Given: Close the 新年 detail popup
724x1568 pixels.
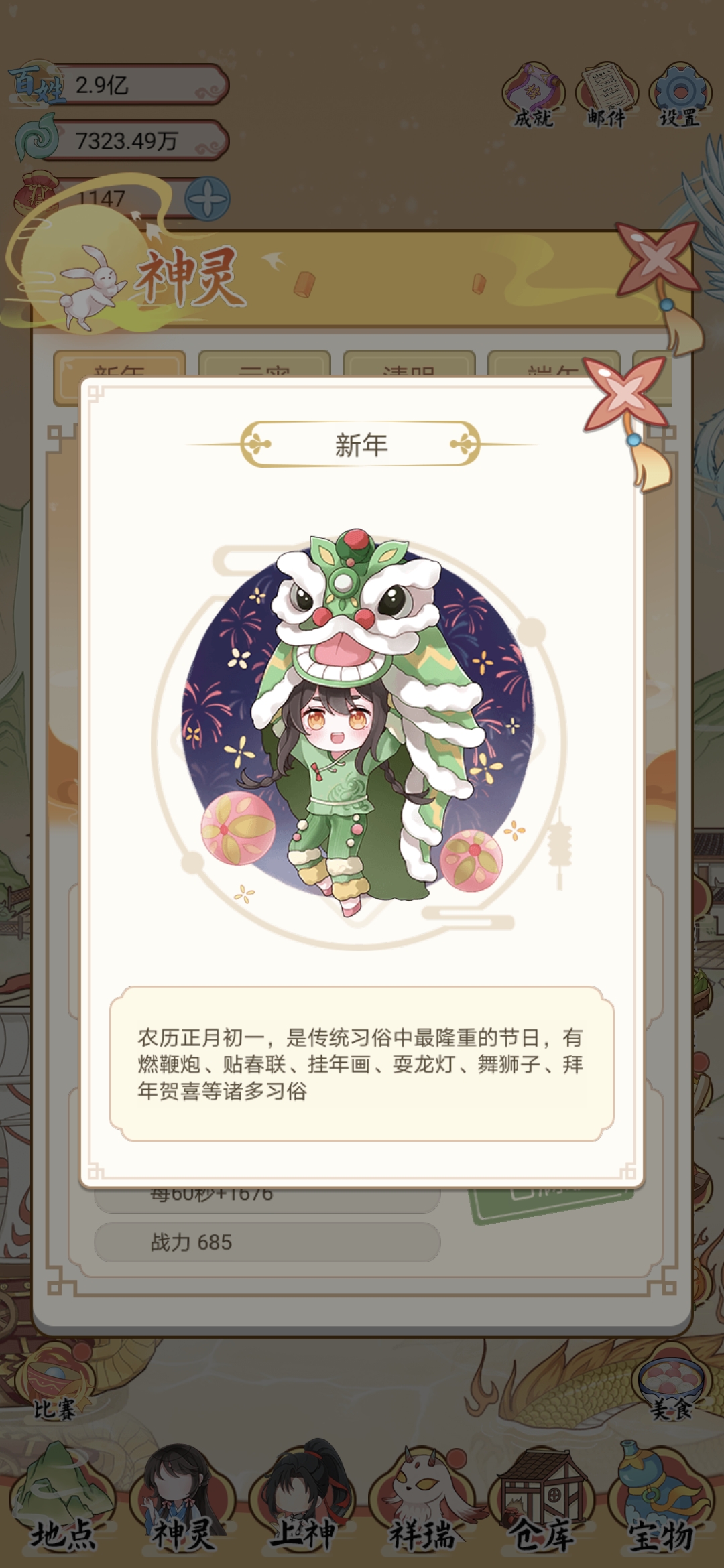Looking at the screenshot, I should click(624, 394).
